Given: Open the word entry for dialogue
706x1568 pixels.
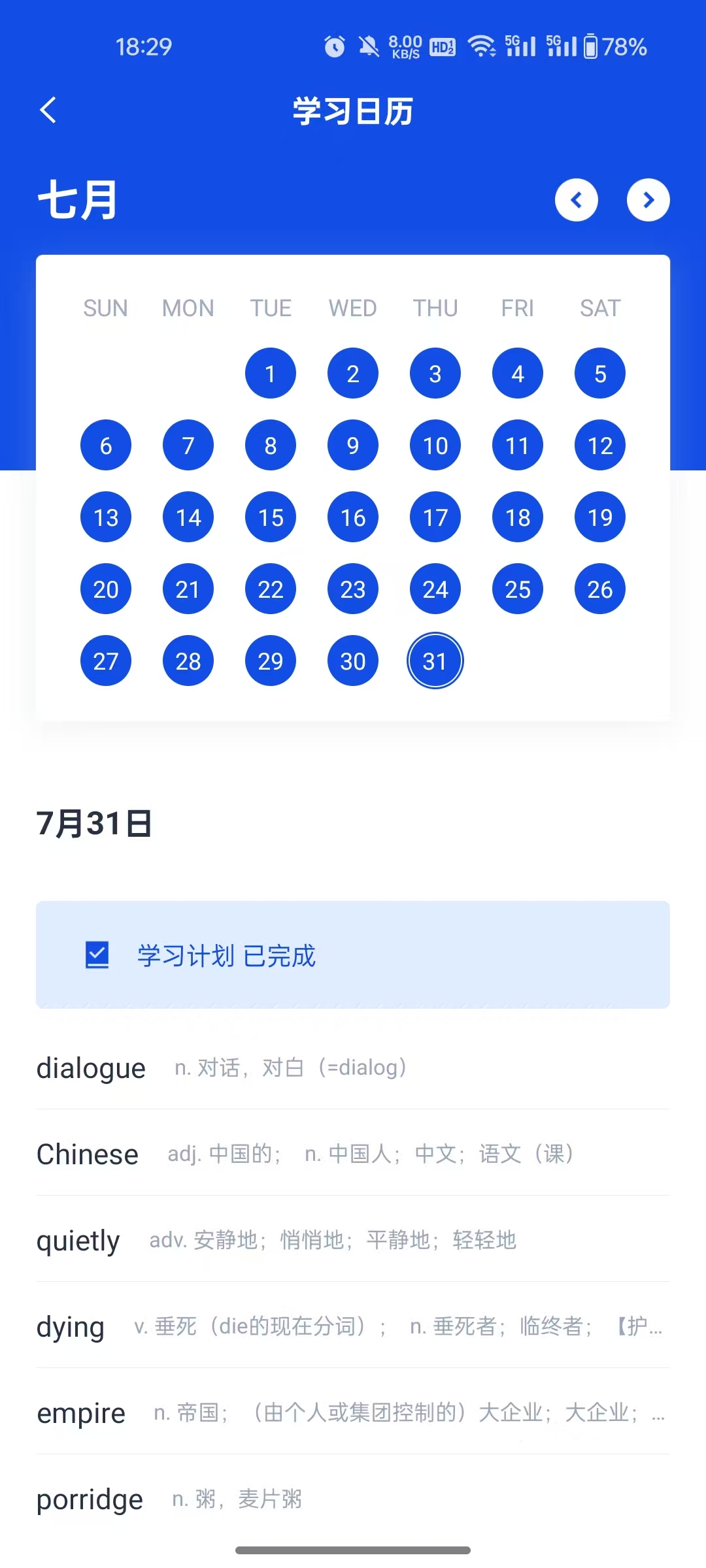Looking at the screenshot, I should [x=91, y=1067].
